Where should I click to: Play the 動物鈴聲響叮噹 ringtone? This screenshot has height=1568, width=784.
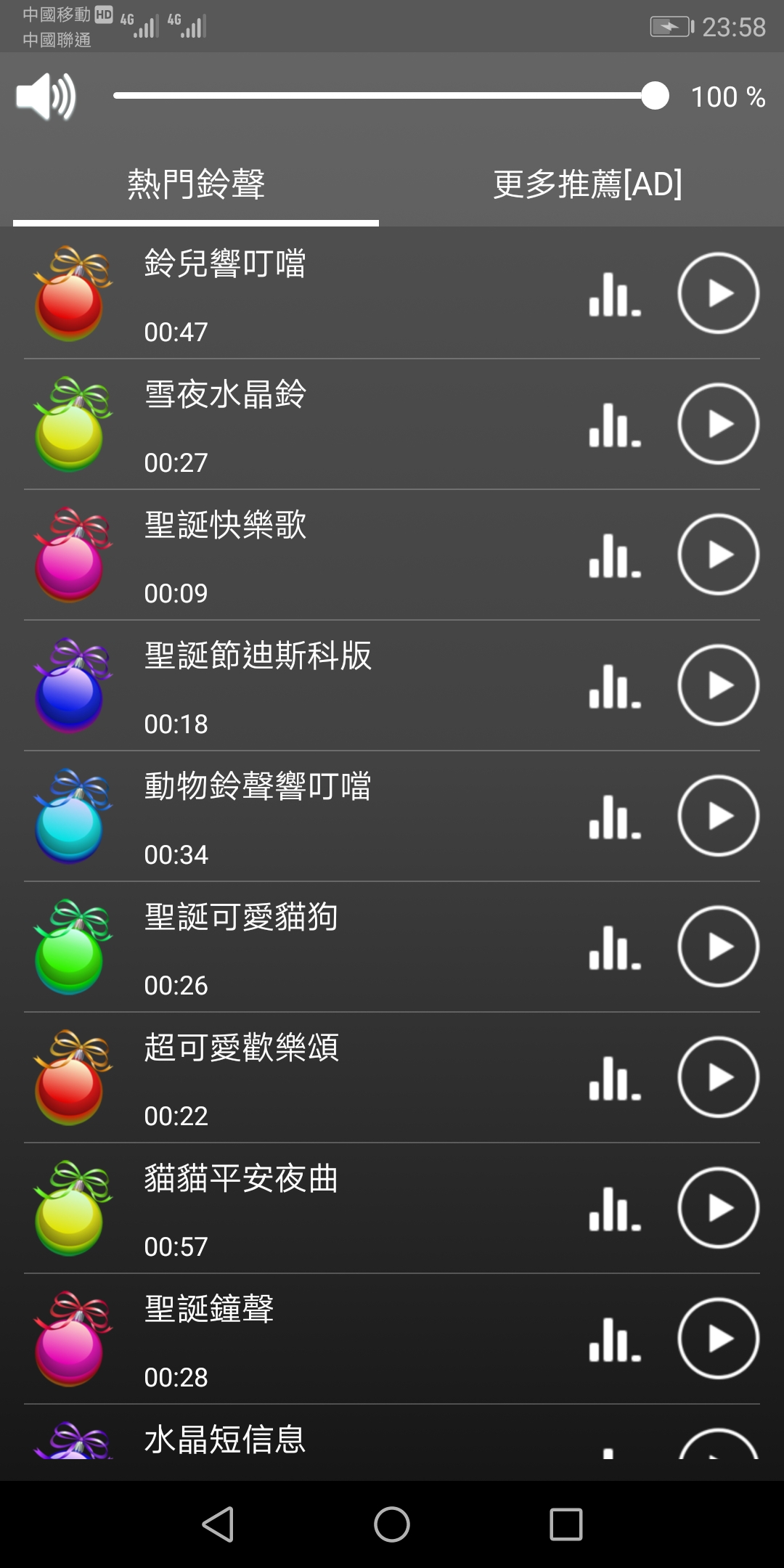pos(718,816)
